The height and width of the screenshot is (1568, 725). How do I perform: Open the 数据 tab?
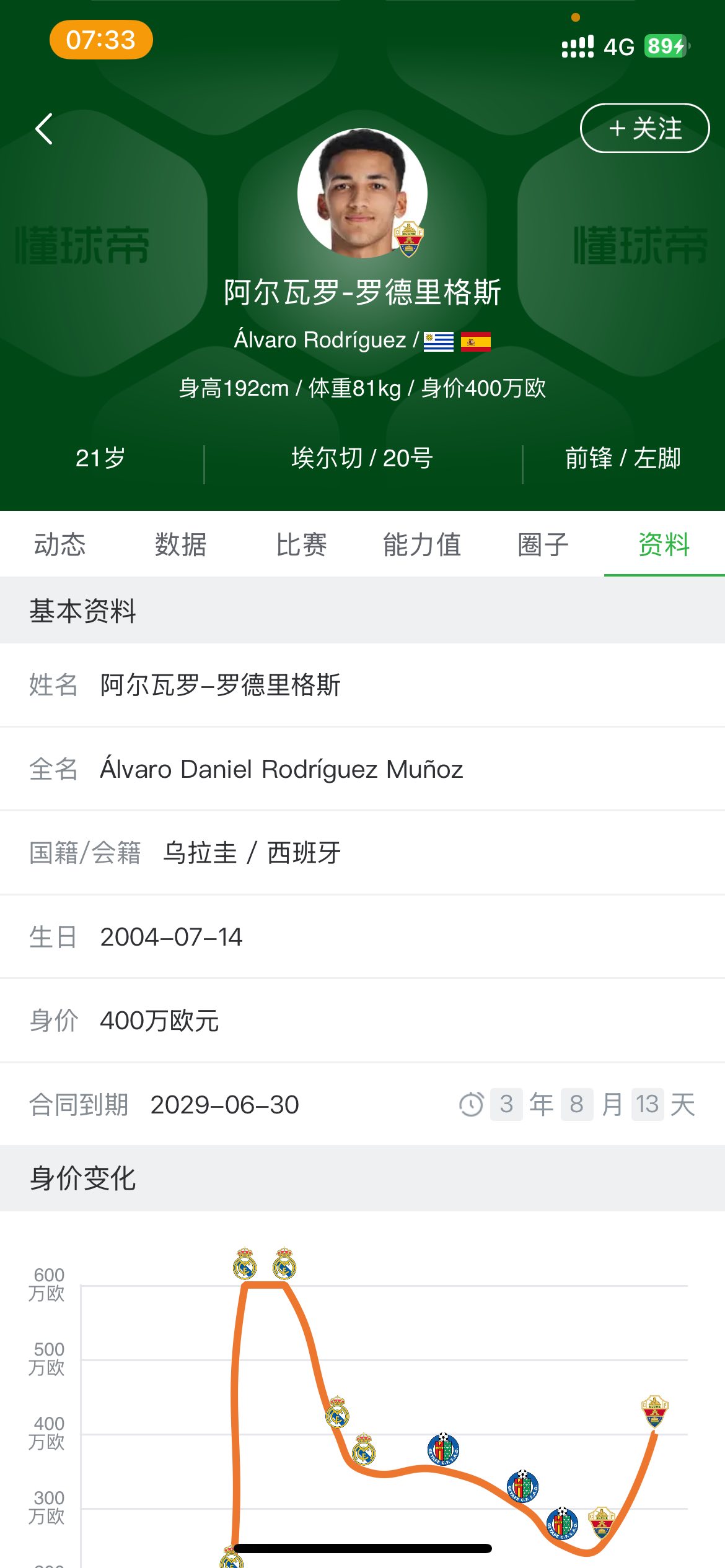pyautogui.click(x=180, y=545)
